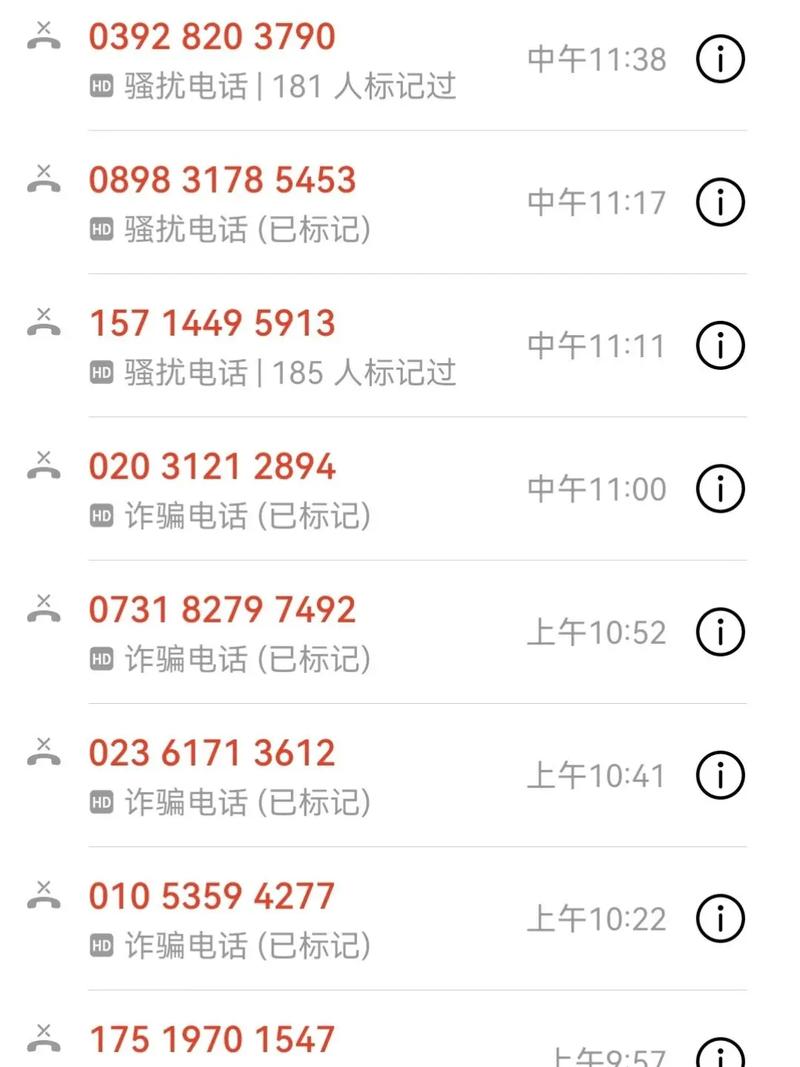Viewport: 800px width, 1067px height.
Task: Tap info icon next to 020 3121 2894
Action: (x=720, y=488)
